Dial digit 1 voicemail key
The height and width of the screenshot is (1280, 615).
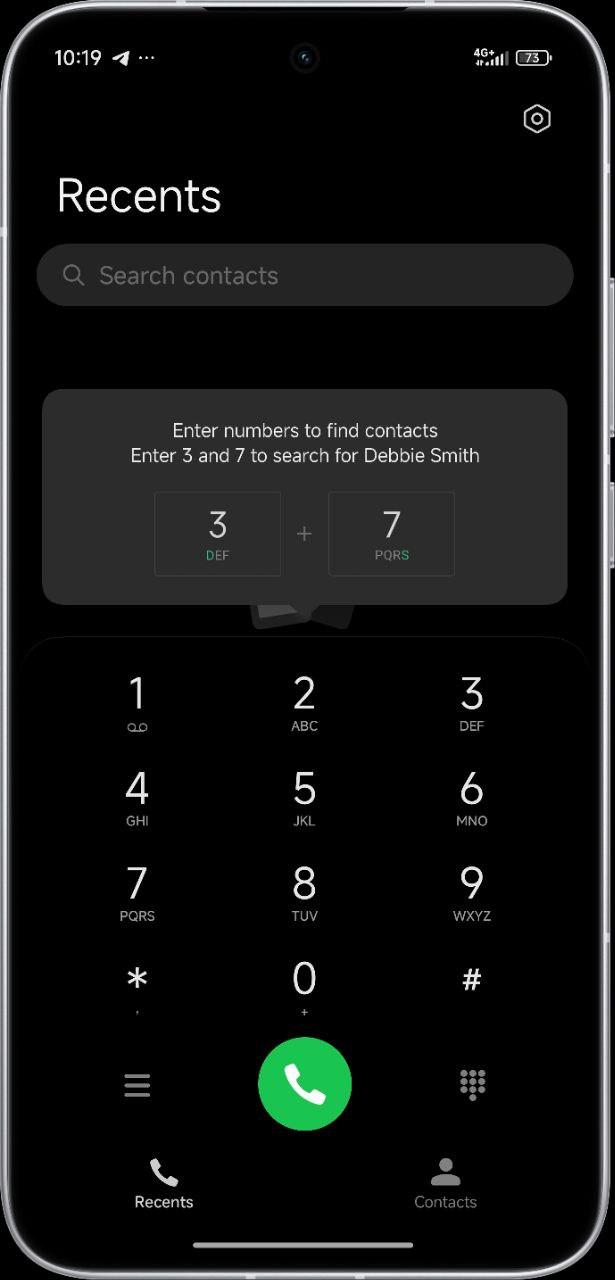[x=137, y=704]
